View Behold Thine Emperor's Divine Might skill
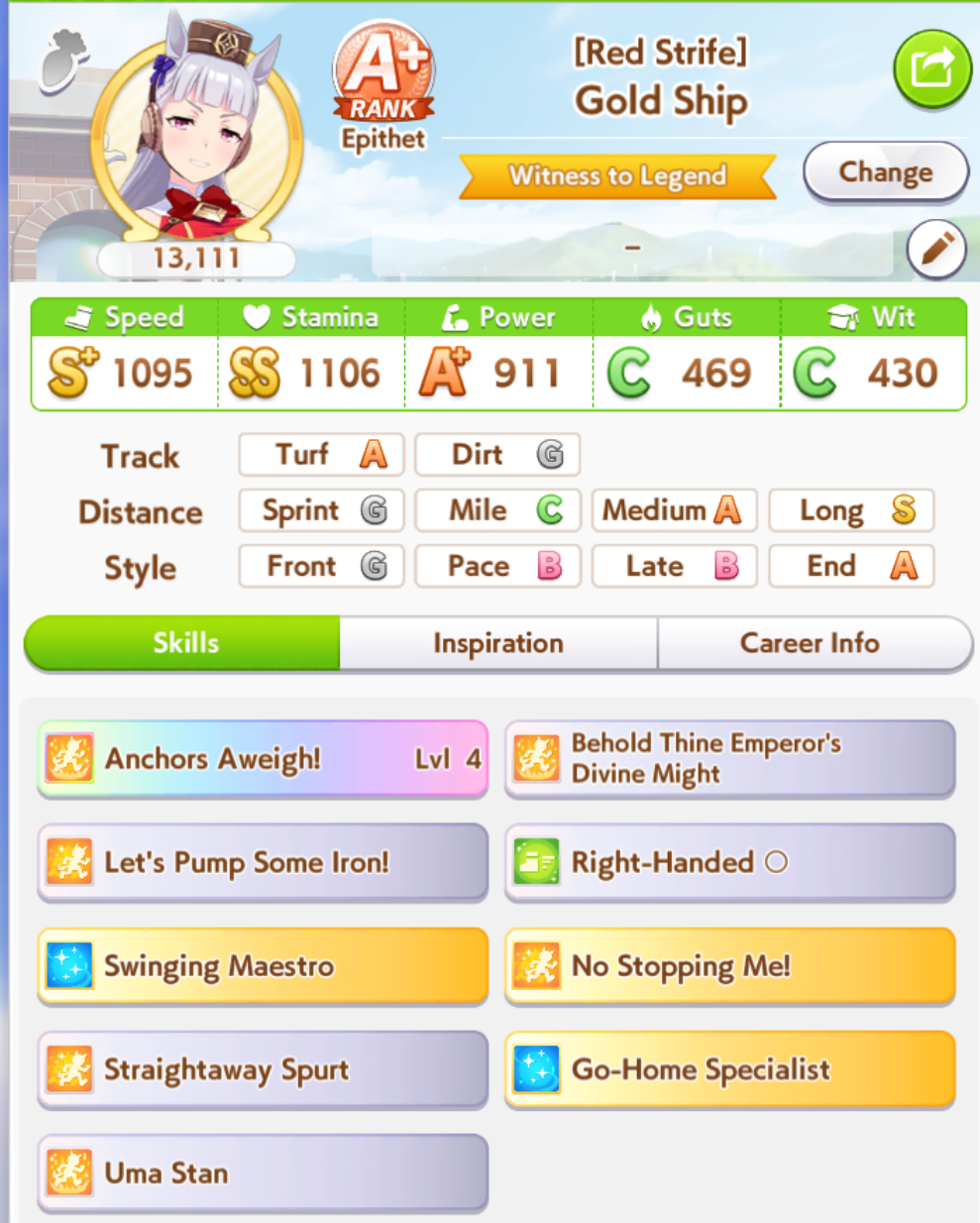This screenshot has height=1223, width=980. (x=729, y=759)
